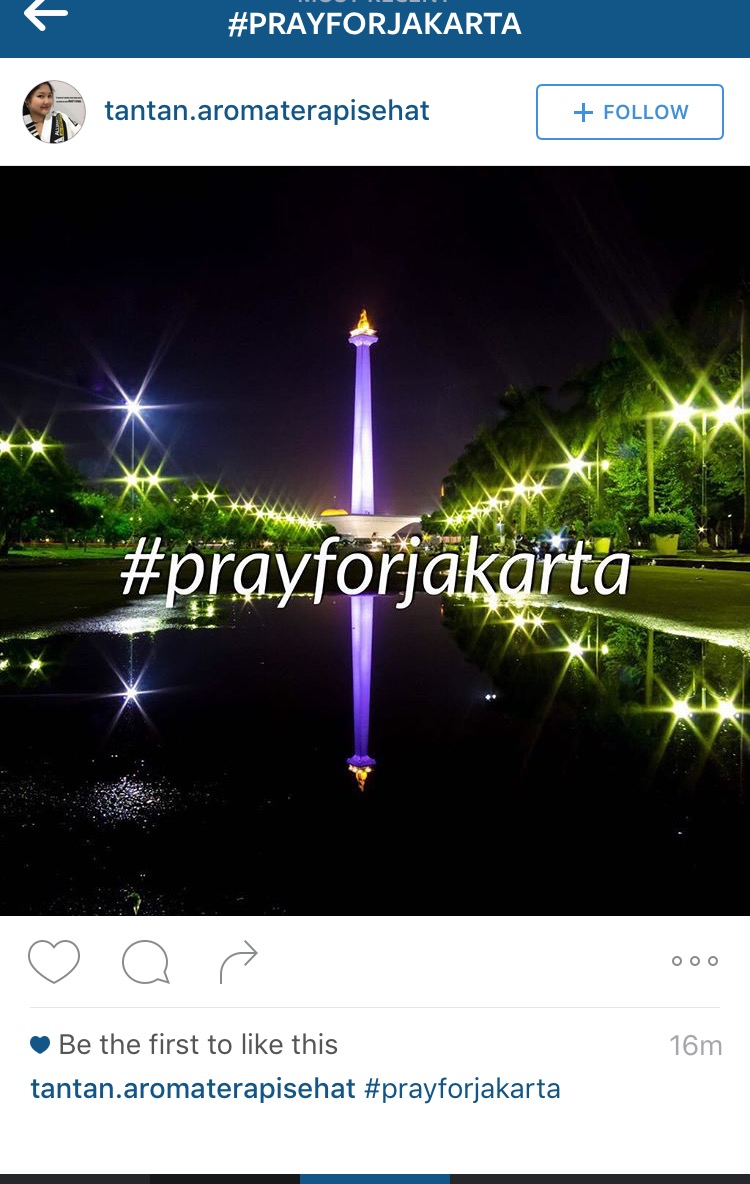The height and width of the screenshot is (1184, 750).
Task: Open comments with the speech bubble icon
Action: [x=146, y=963]
